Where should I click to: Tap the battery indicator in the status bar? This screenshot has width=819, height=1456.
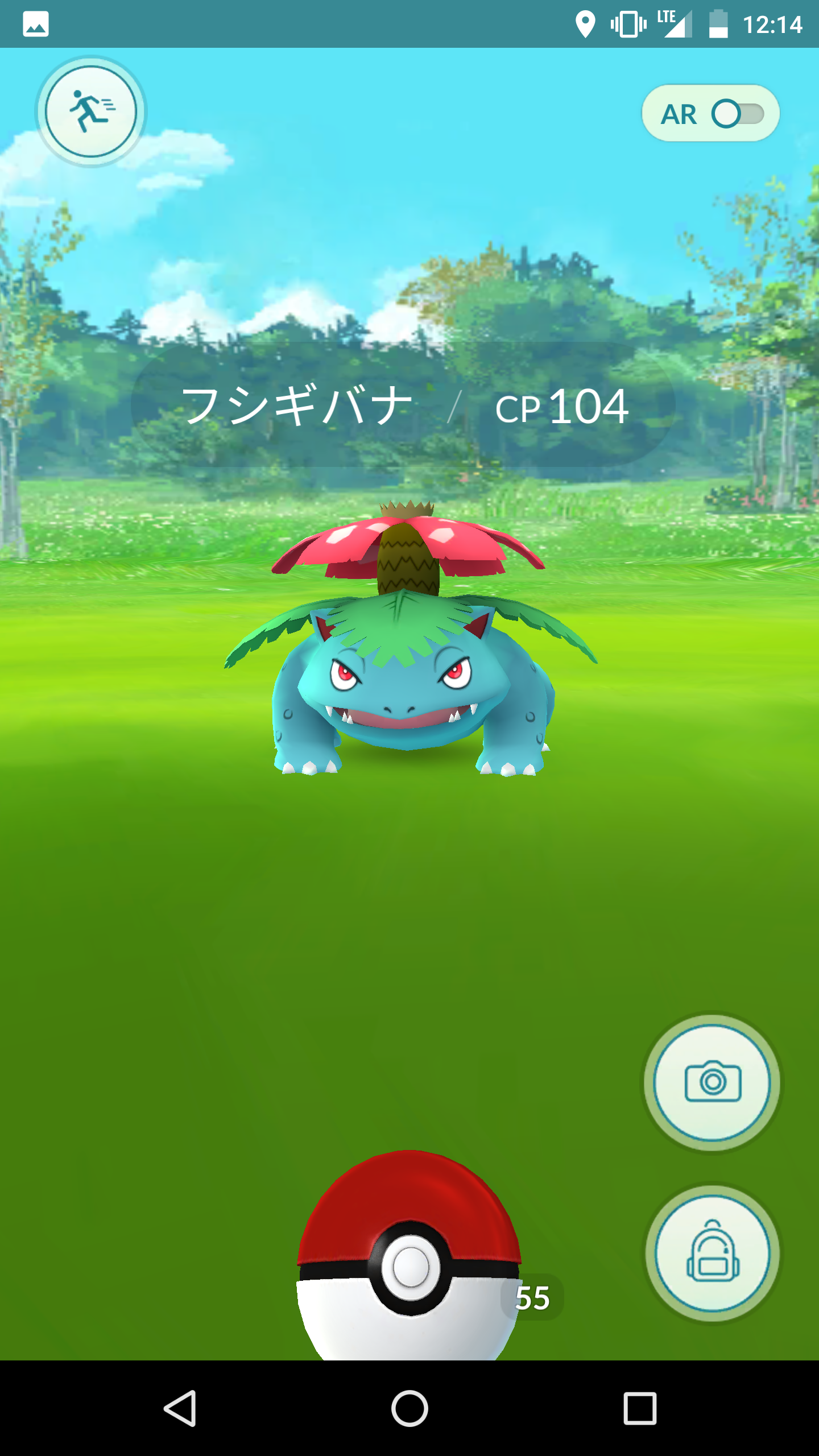(x=718, y=24)
